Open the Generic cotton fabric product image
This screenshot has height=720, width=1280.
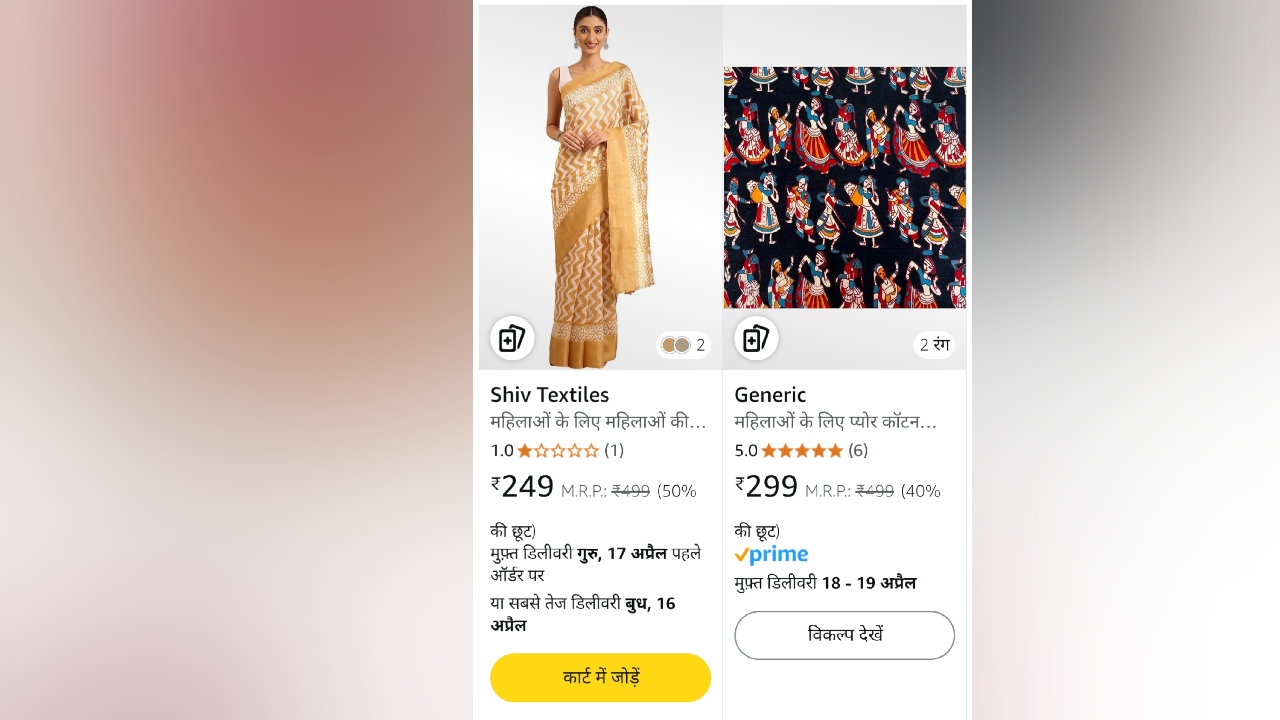click(844, 187)
